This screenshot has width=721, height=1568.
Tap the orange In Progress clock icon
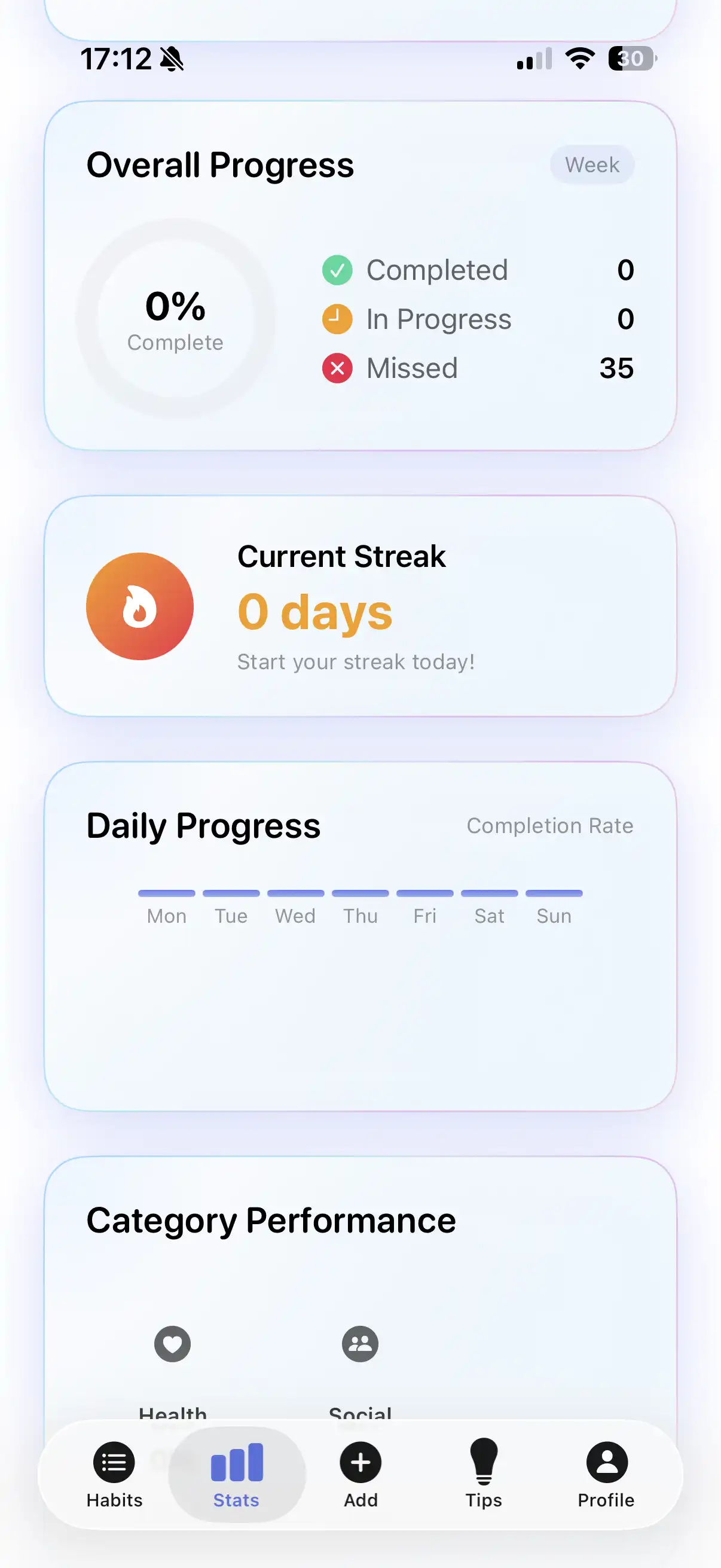(337, 318)
